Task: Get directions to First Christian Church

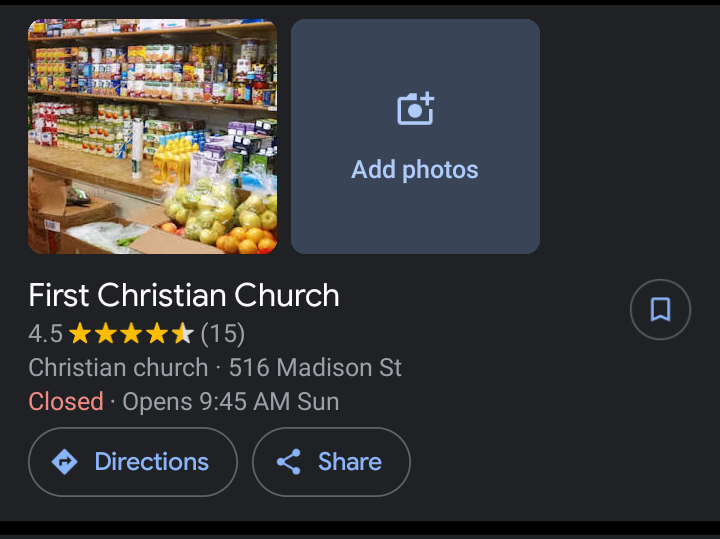Action: (133, 462)
